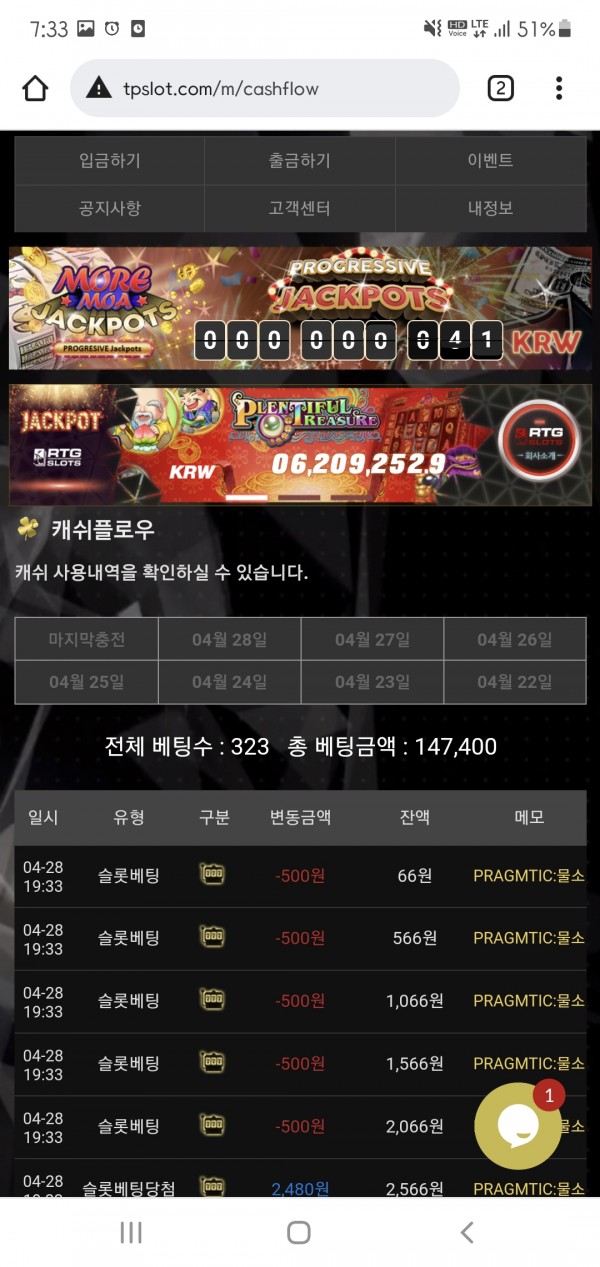
Task: Open the browser overflow menu
Action: 559,89
